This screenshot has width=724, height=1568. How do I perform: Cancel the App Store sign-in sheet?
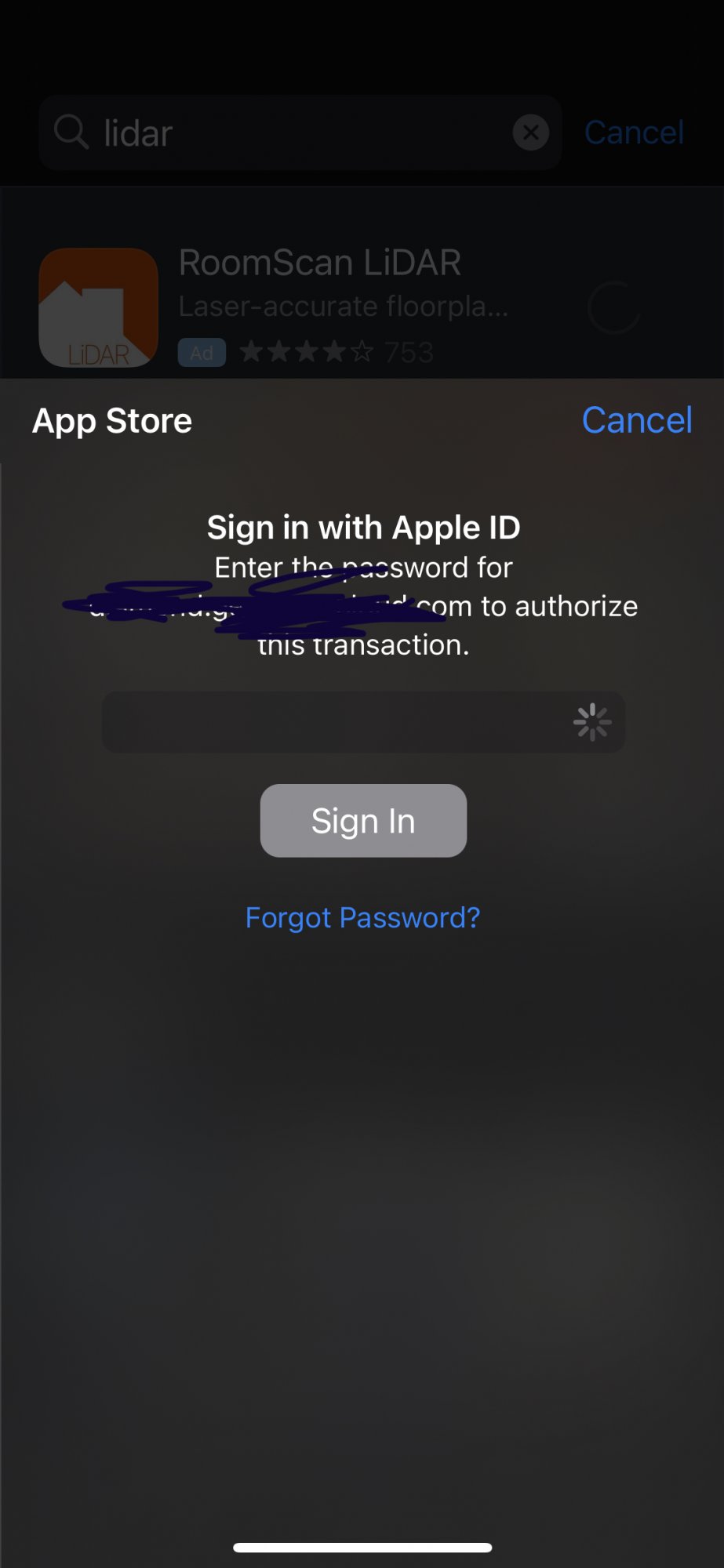(x=636, y=420)
